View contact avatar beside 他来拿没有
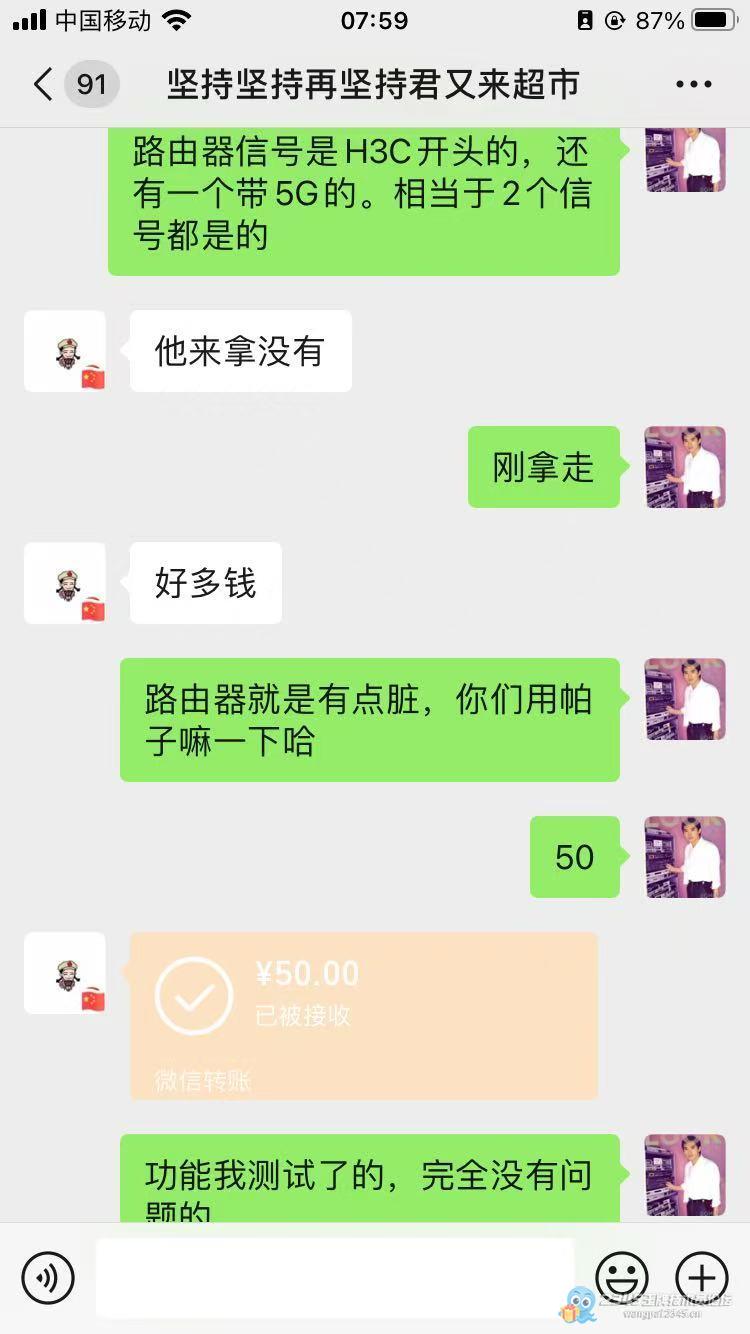The image size is (750, 1334). (x=65, y=351)
